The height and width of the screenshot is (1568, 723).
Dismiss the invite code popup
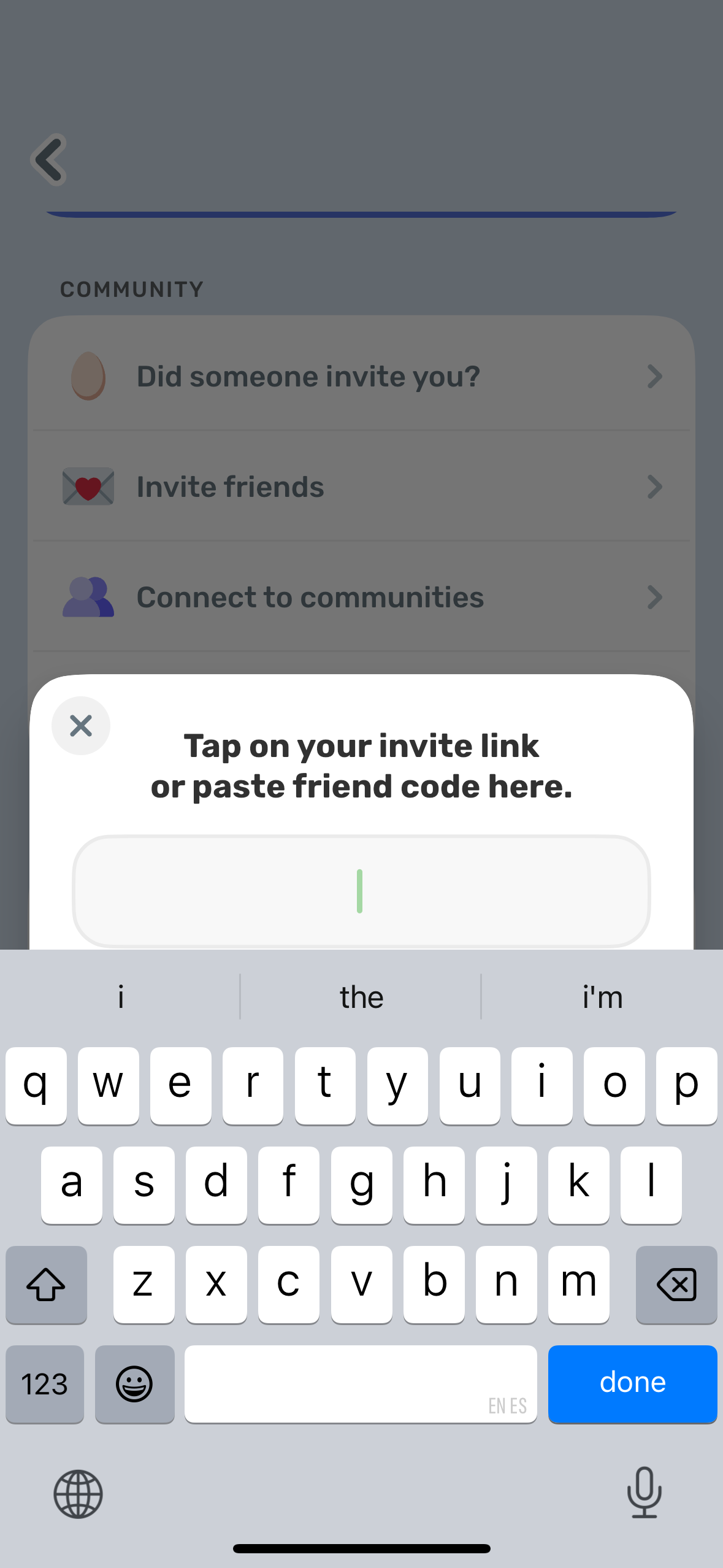pyautogui.click(x=81, y=725)
